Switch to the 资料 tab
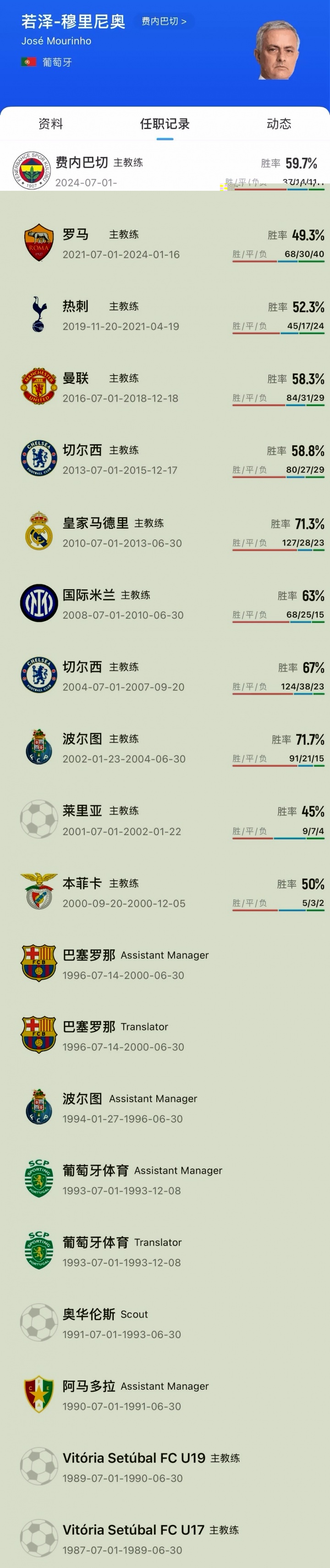Screen dimensions: 330x1568 tap(50, 123)
